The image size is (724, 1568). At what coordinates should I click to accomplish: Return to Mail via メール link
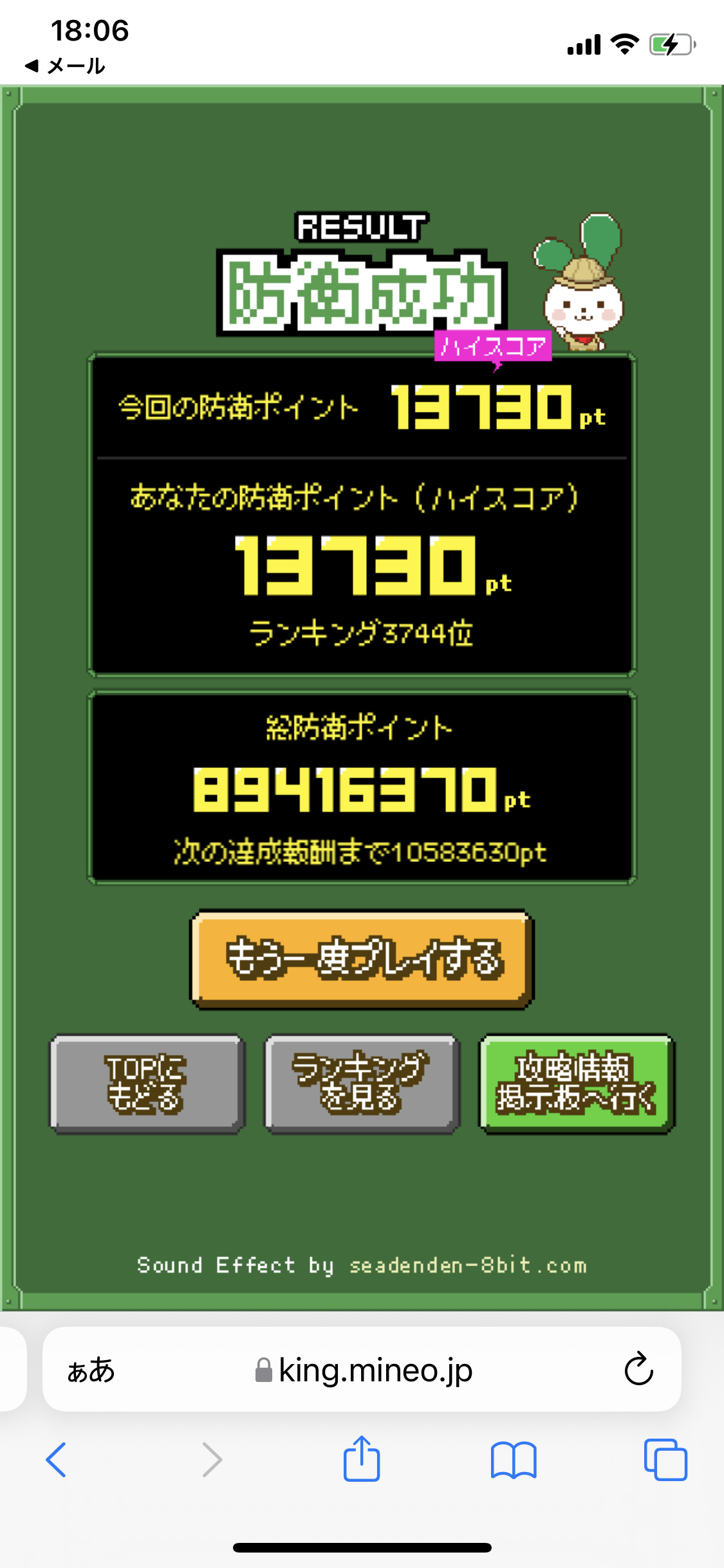click(64, 65)
